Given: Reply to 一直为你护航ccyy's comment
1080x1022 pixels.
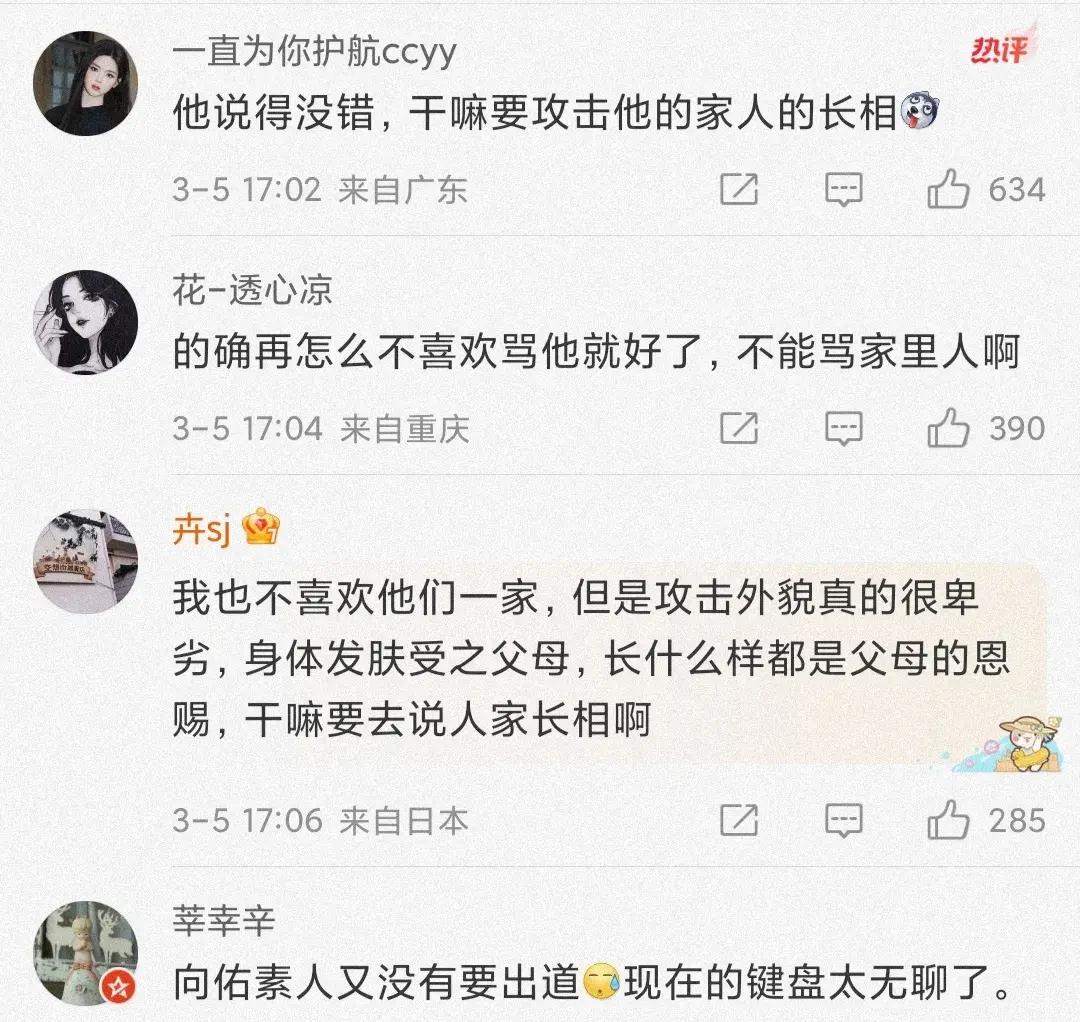Looking at the screenshot, I should click(x=843, y=189).
